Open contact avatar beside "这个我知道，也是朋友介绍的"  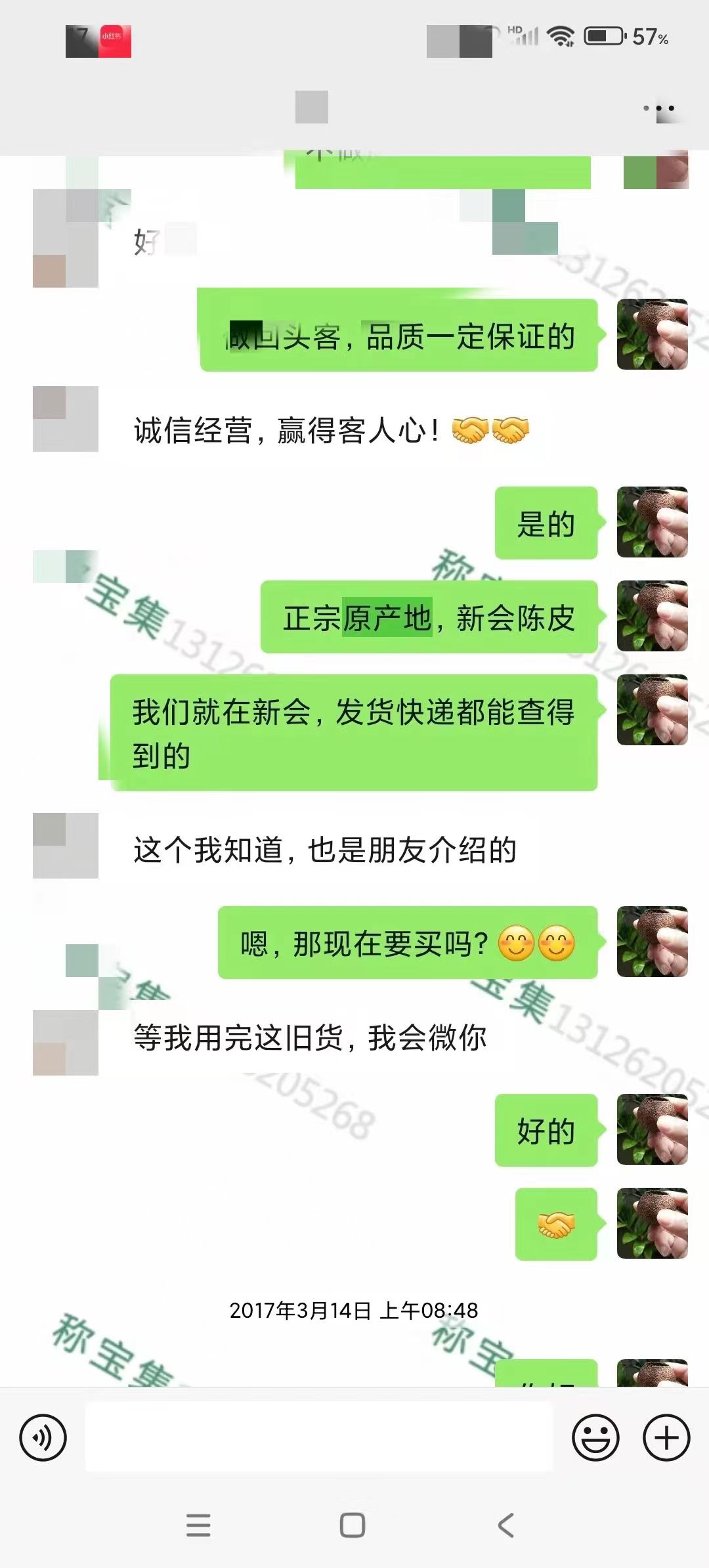(x=66, y=846)
